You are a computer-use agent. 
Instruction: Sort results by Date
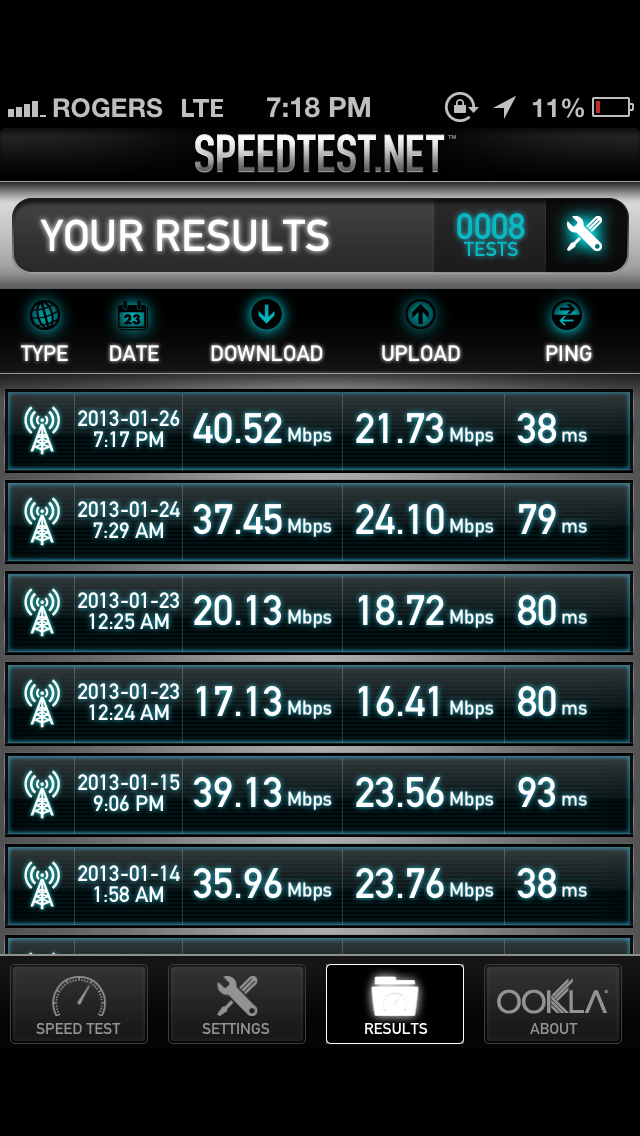[x=133, y=333]
